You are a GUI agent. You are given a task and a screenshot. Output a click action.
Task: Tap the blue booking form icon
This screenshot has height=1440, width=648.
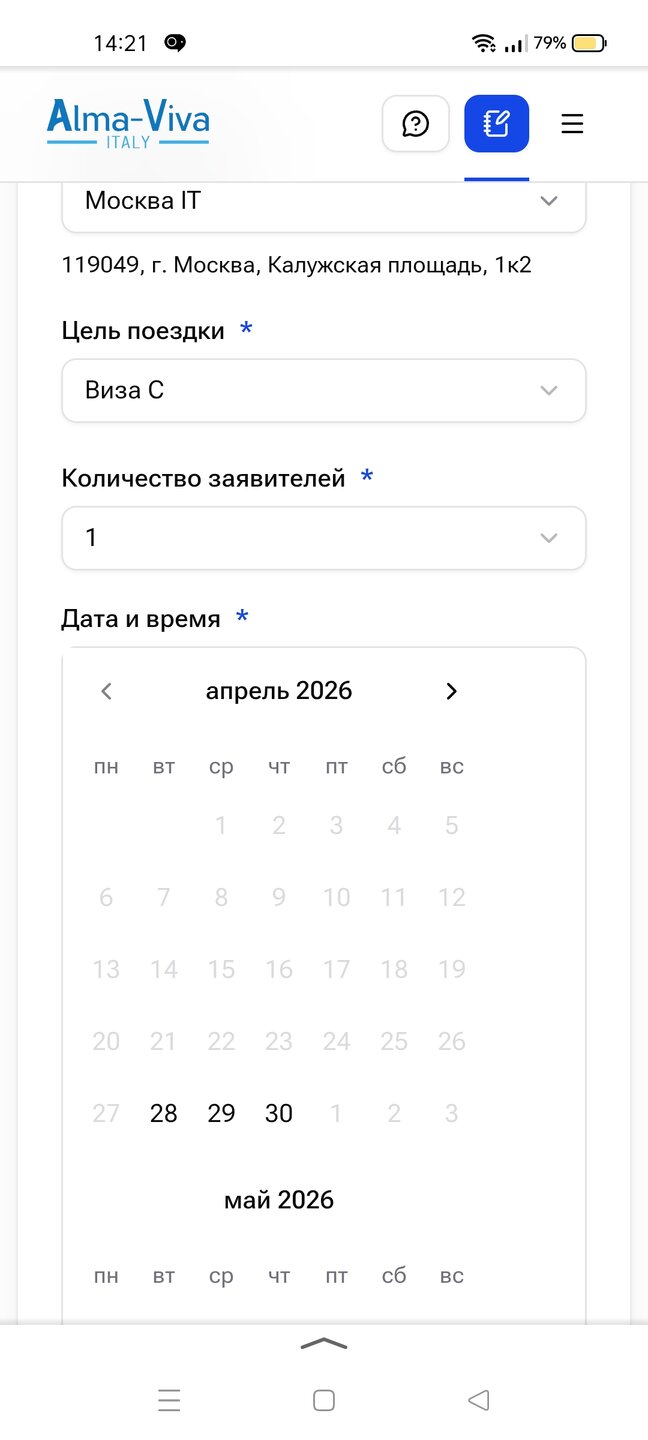point(496,124)
